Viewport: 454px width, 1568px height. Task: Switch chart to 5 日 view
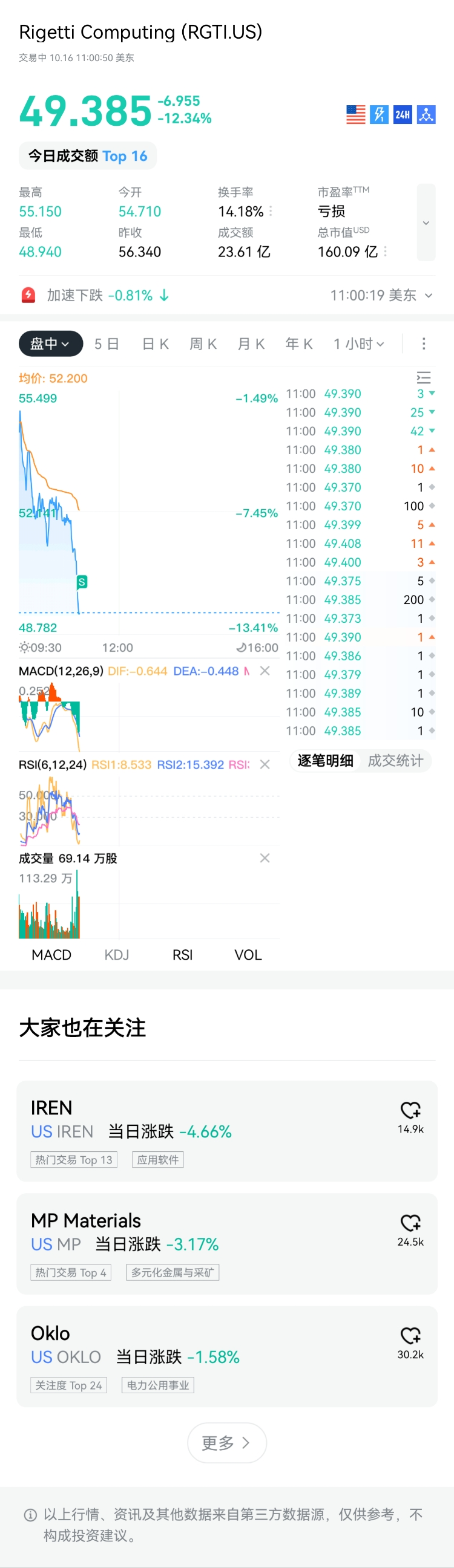[x=107, y=344]
